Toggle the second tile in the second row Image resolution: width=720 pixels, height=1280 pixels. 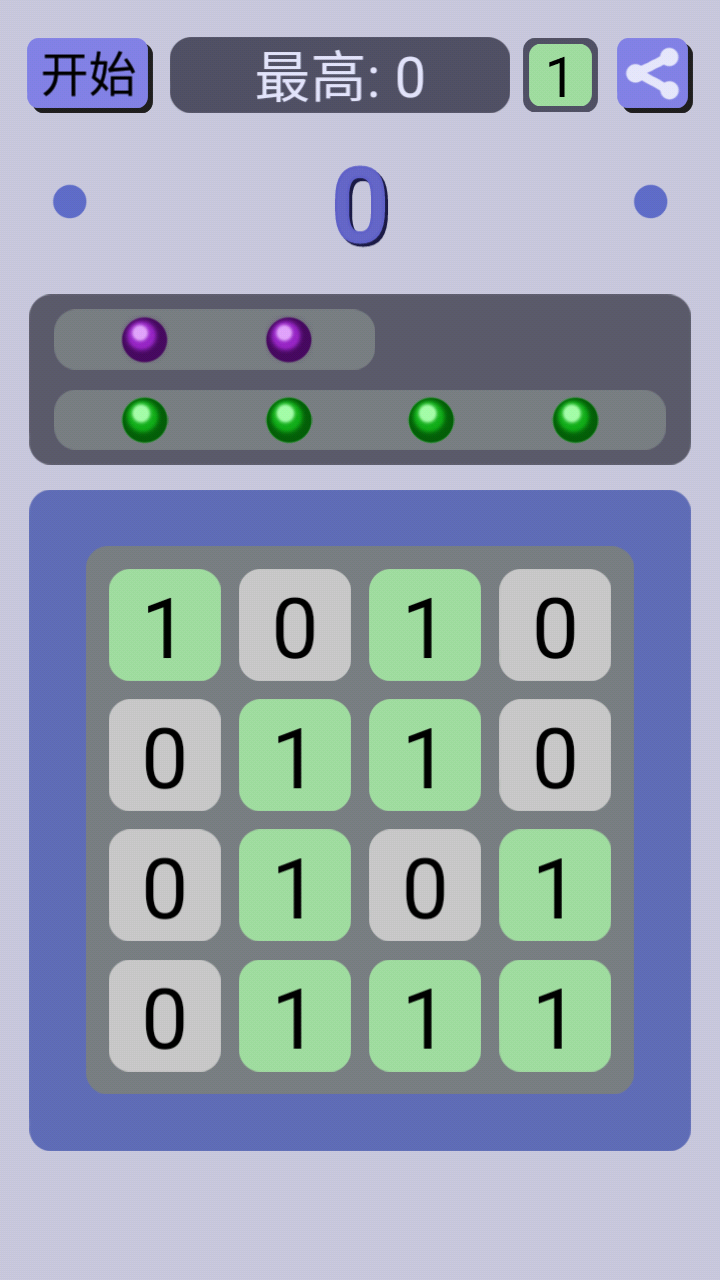click(295, 755)
